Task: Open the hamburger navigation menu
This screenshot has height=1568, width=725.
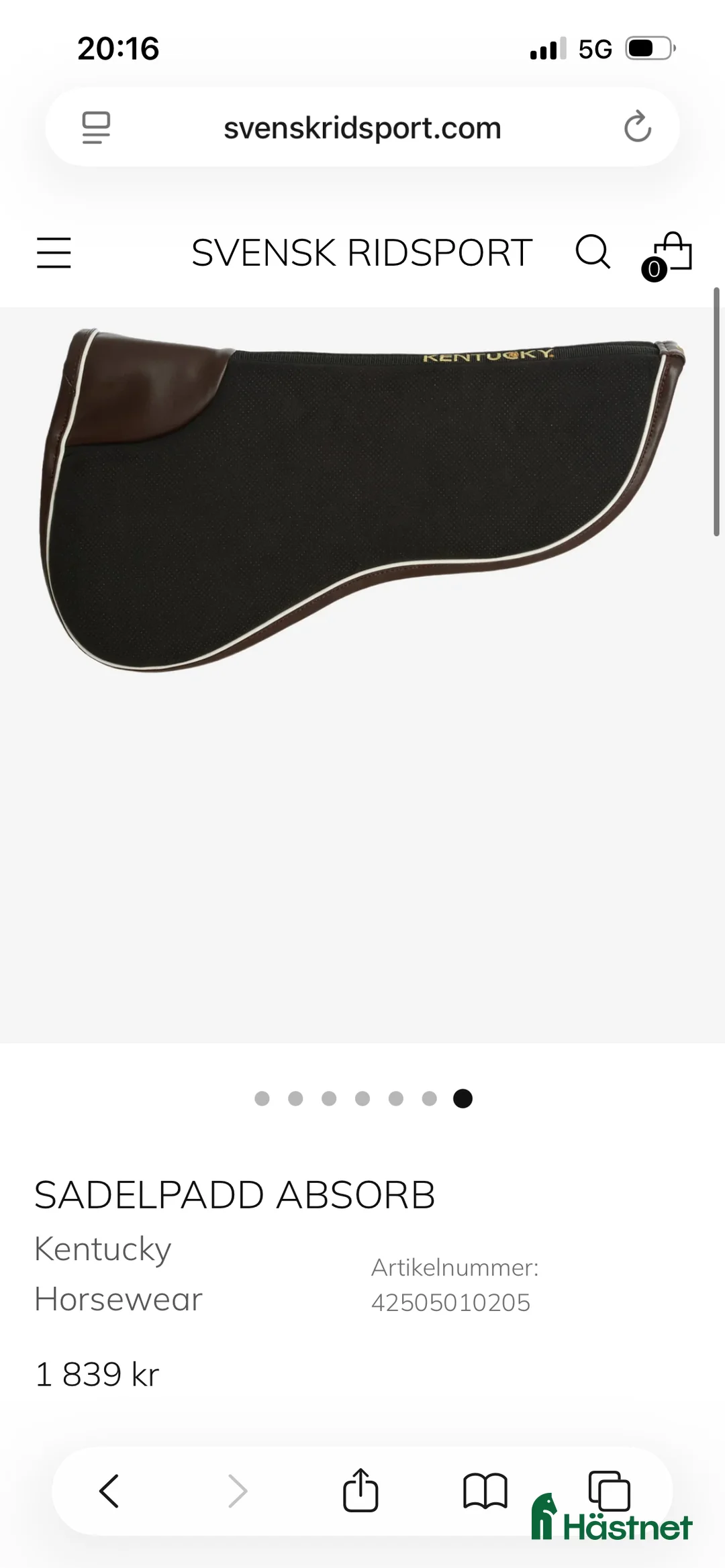Action: 54,253
